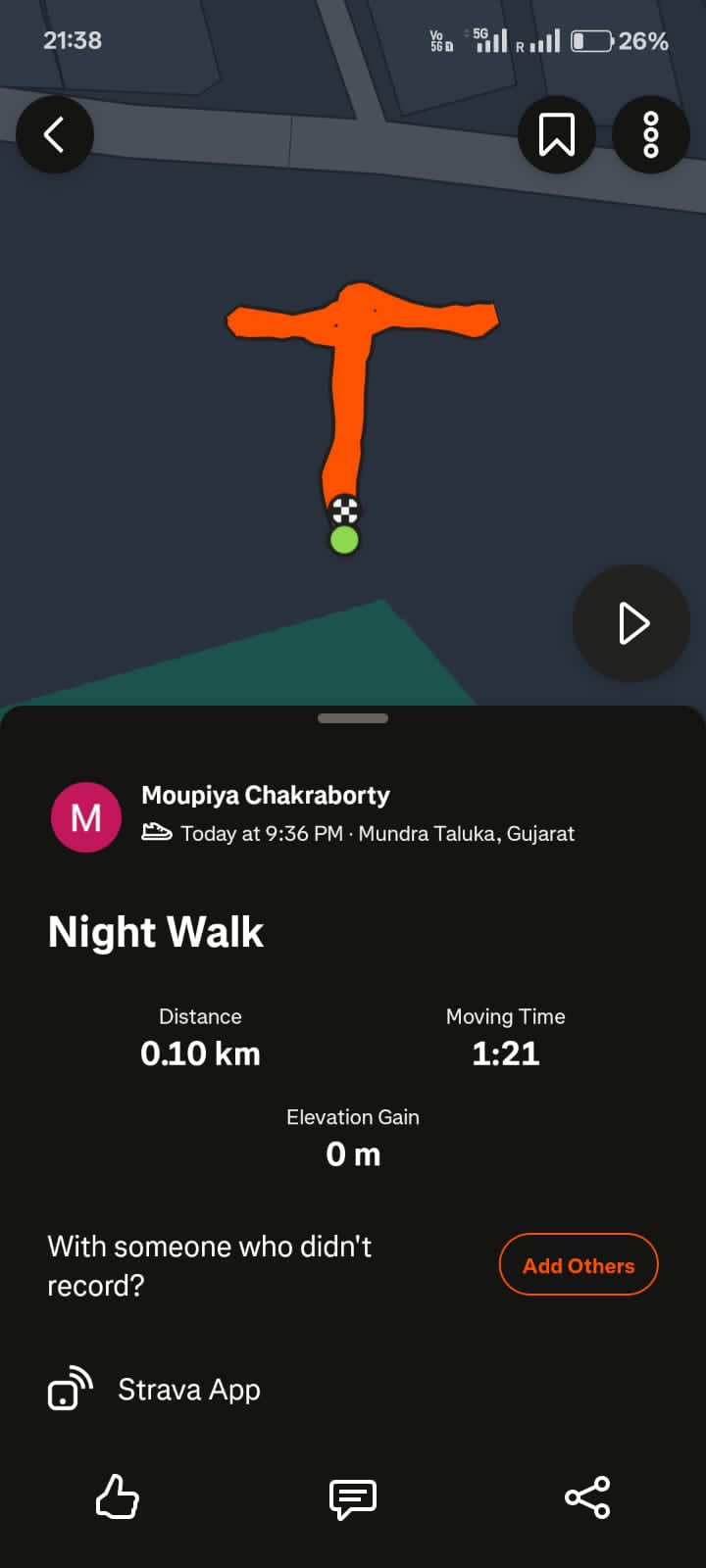The image size is (706, 1568).
Task: Tap the Add Others button
Action: click(x=579, y=1264)
